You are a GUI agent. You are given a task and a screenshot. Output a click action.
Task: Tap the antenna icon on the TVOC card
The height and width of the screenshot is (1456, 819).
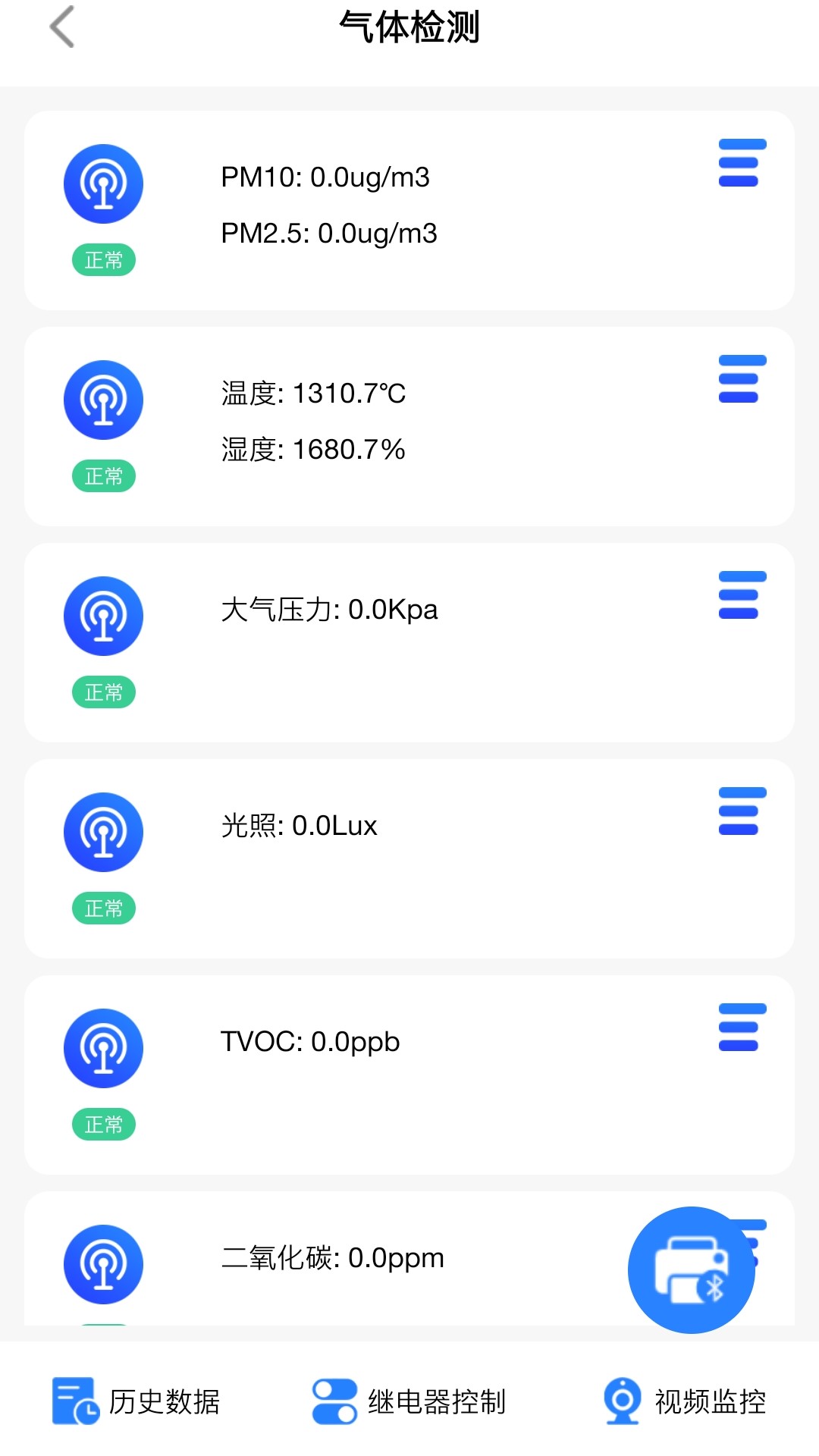(x=104, y=1047)
